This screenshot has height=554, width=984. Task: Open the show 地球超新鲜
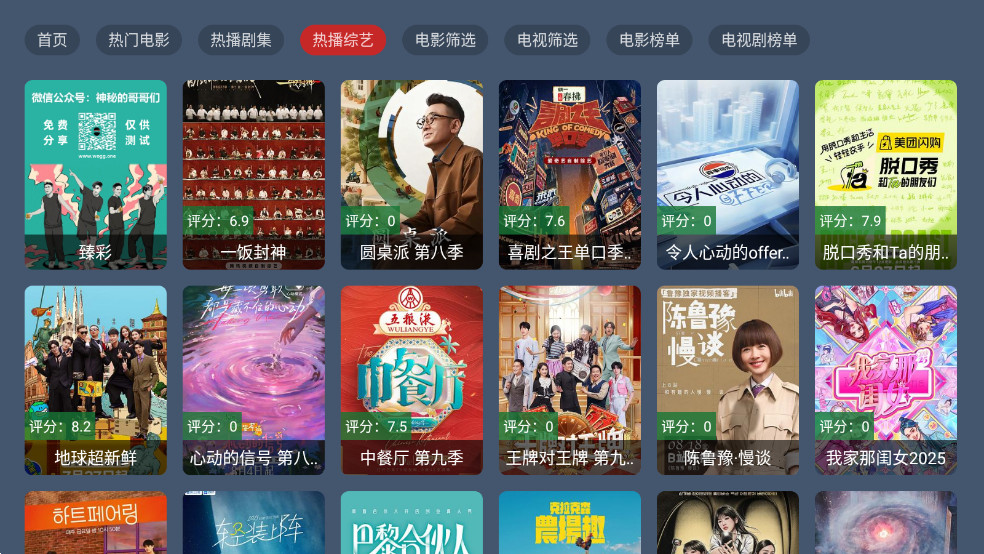[96, 380]
